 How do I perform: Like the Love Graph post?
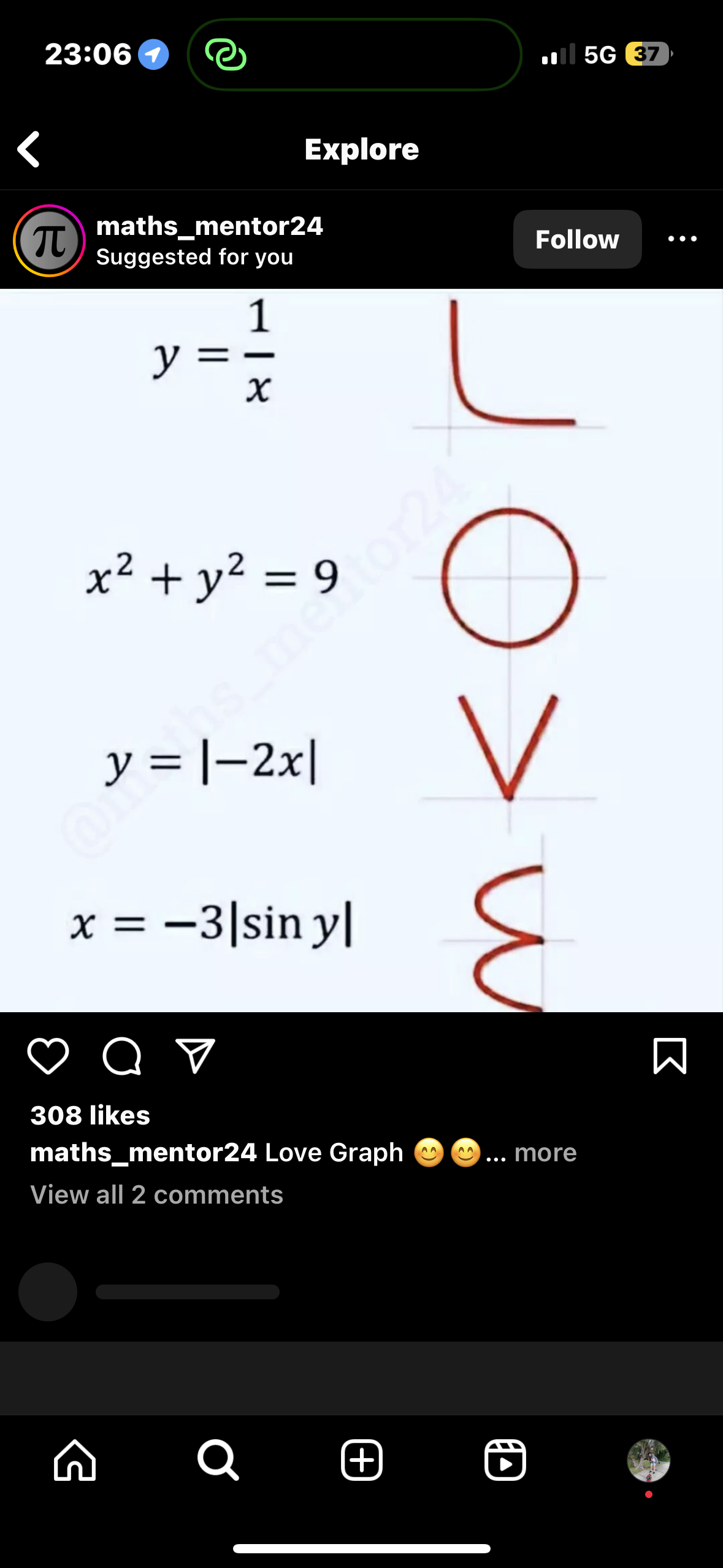pyautogui.click(x=48, y=1056)
